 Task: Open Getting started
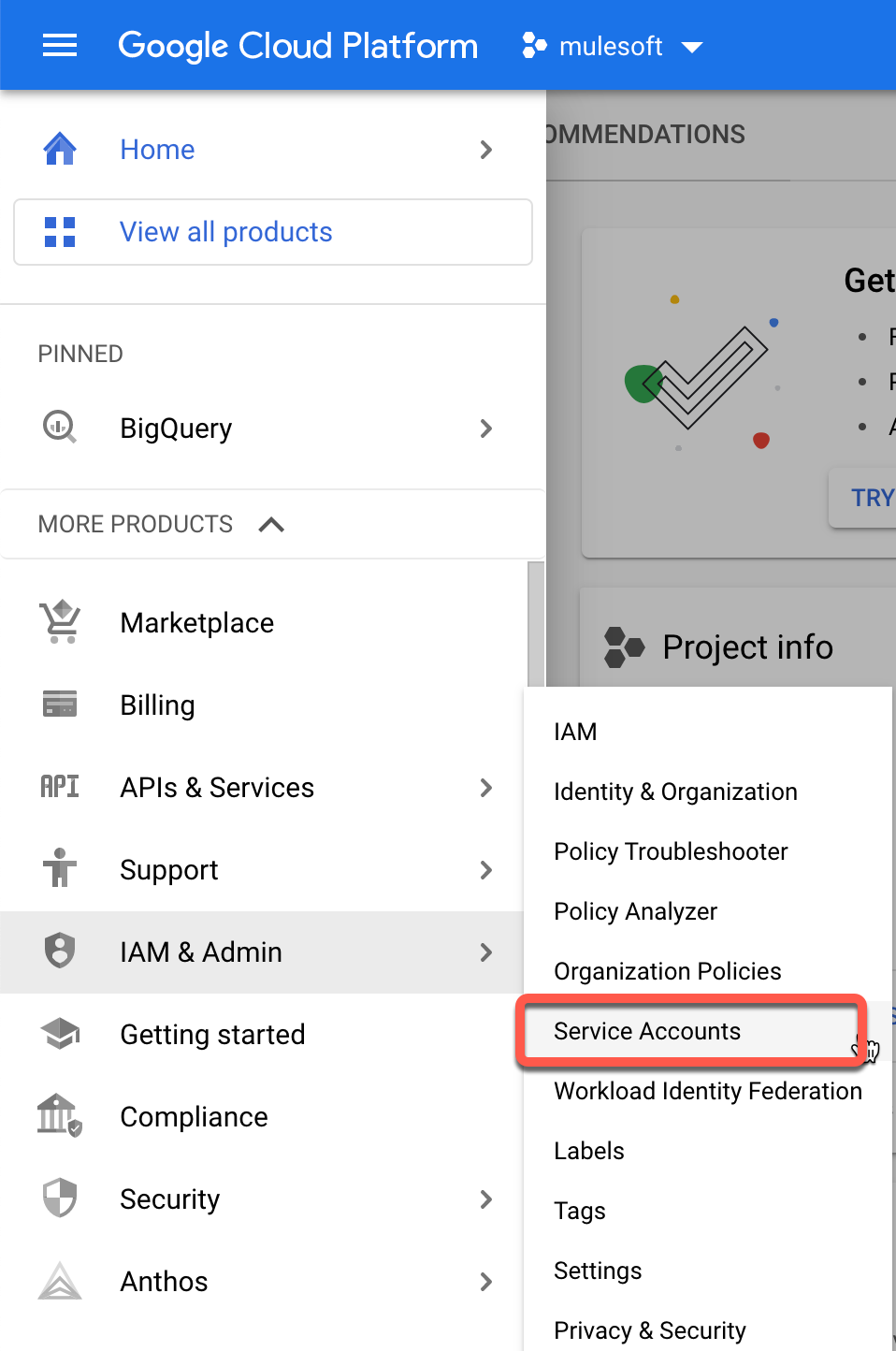pos(262,1035)
